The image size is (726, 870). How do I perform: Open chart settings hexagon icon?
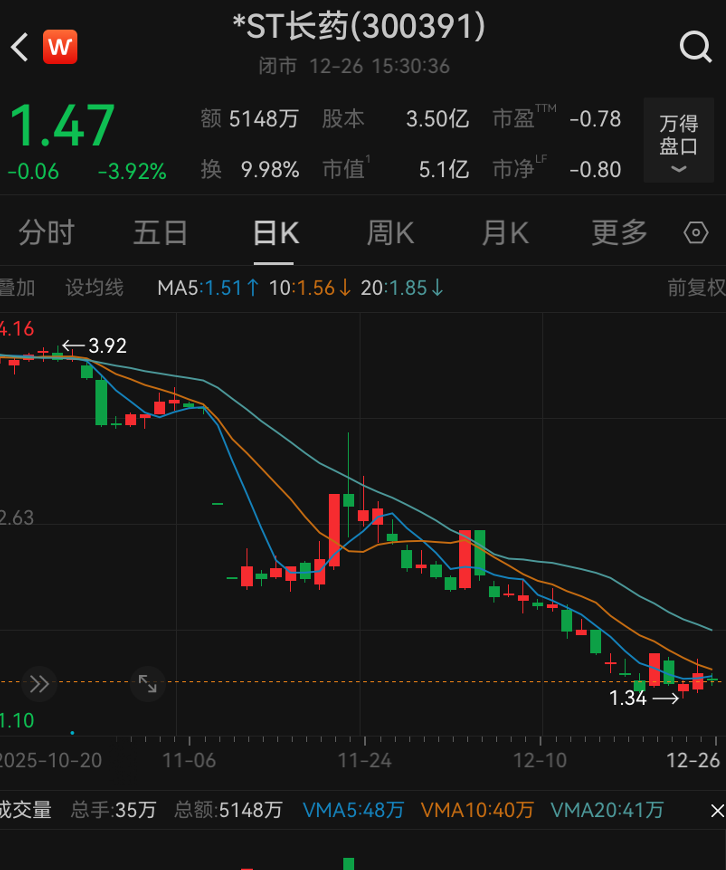pos(696,233)
